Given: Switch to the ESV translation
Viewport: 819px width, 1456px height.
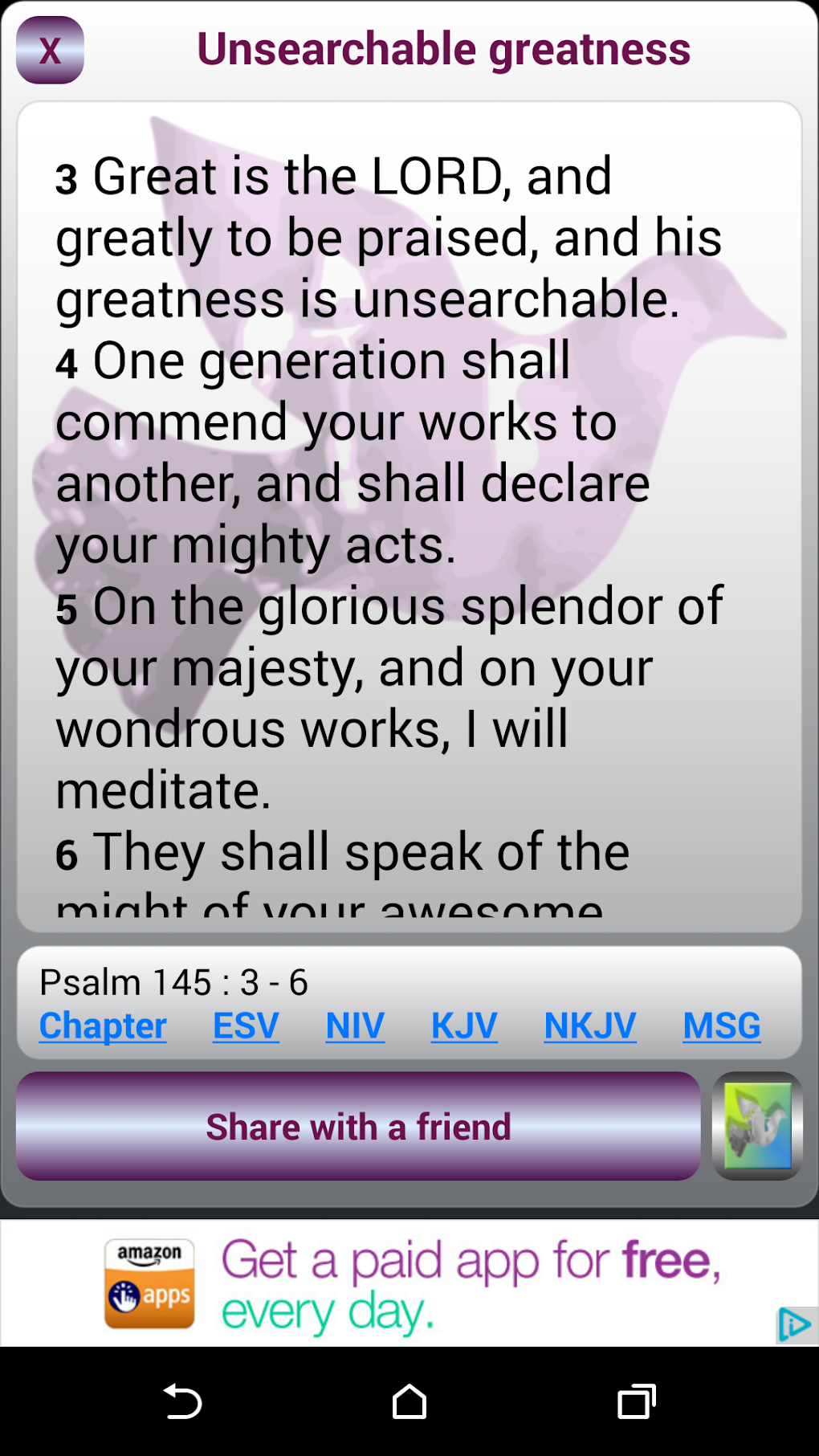Looking at the screenshot, I should (x=246, y=1026).
